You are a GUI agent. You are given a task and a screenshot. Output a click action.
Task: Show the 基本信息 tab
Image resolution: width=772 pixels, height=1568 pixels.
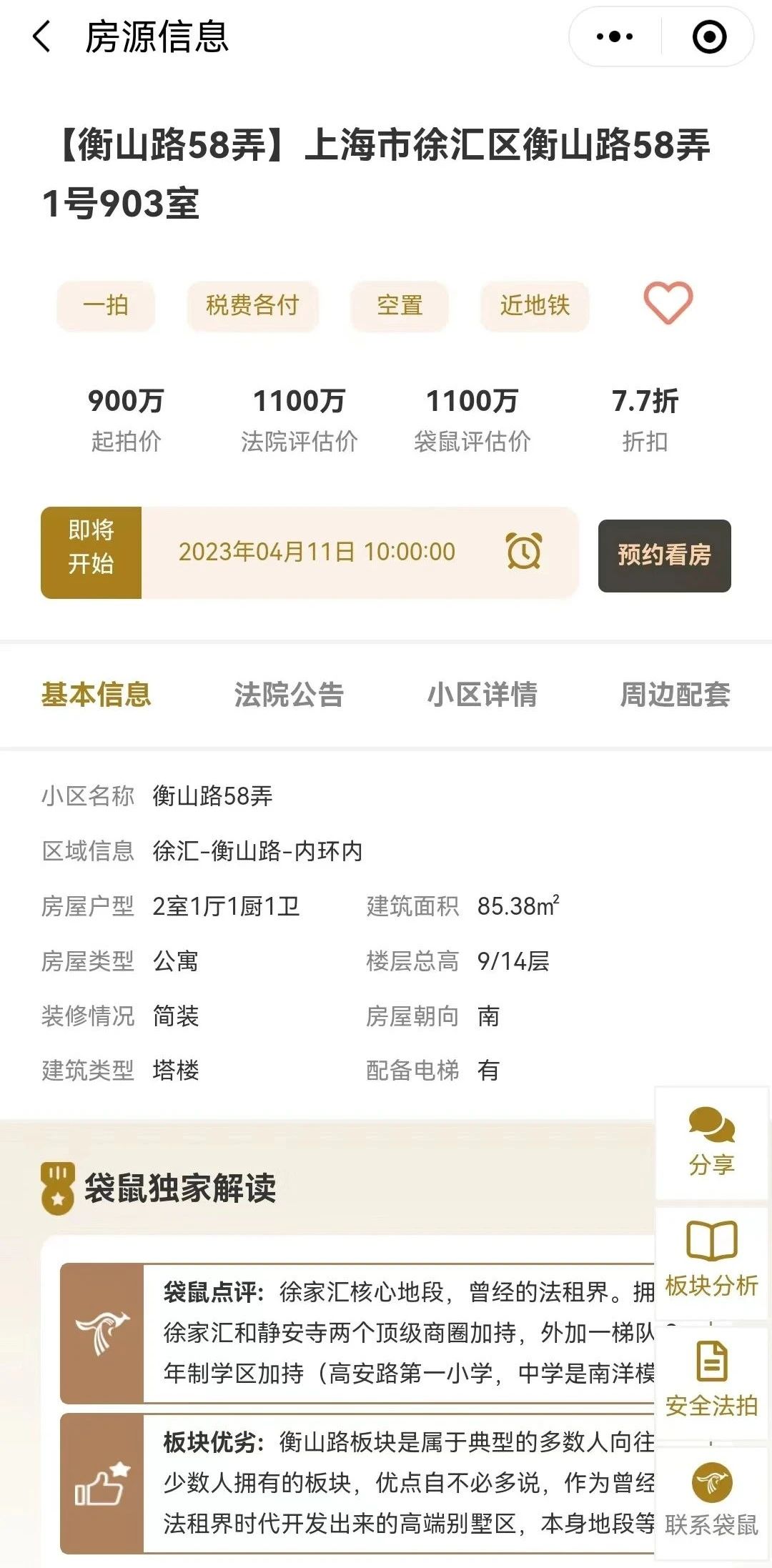pos(96,695)
